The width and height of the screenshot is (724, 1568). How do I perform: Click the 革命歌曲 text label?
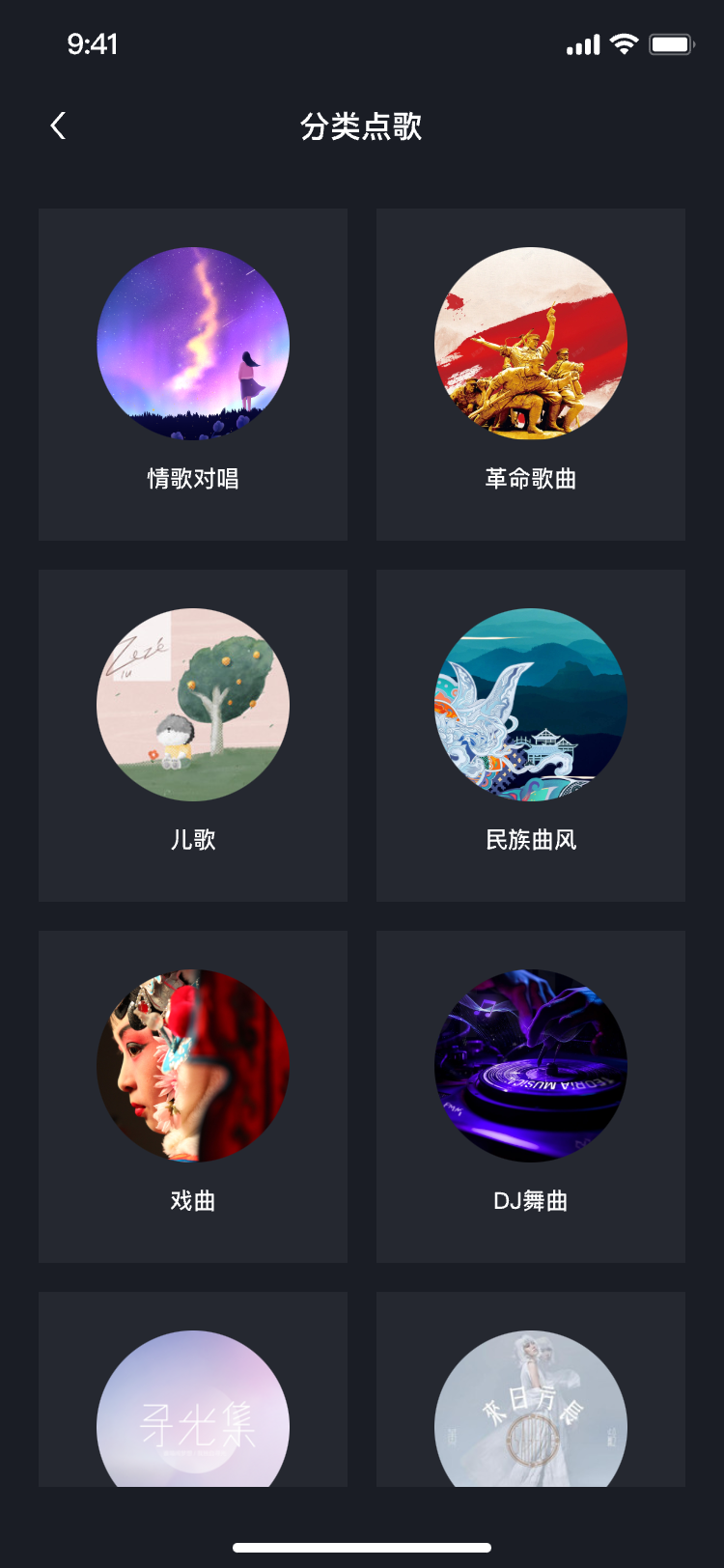point(530,478)
